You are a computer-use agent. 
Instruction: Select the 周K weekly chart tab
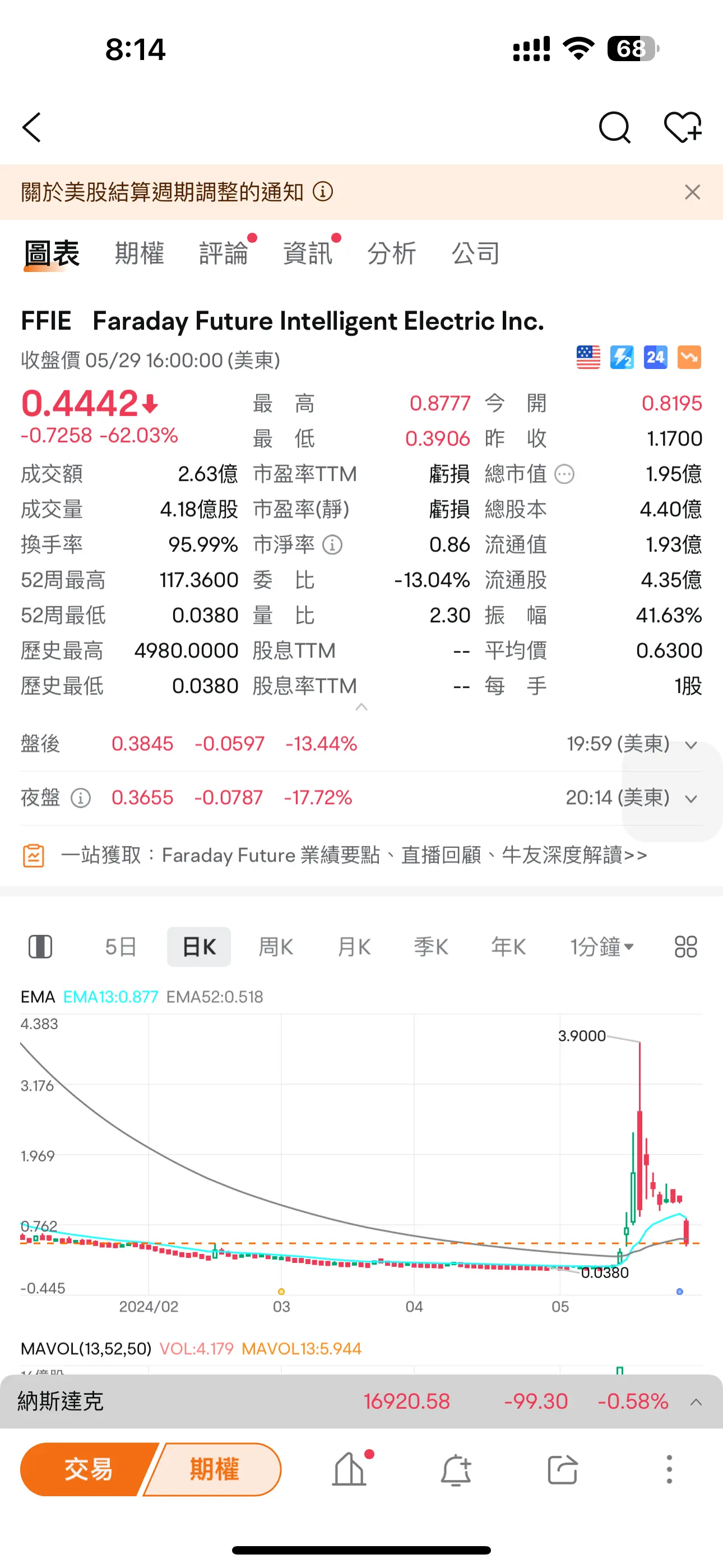coord(276,946)
